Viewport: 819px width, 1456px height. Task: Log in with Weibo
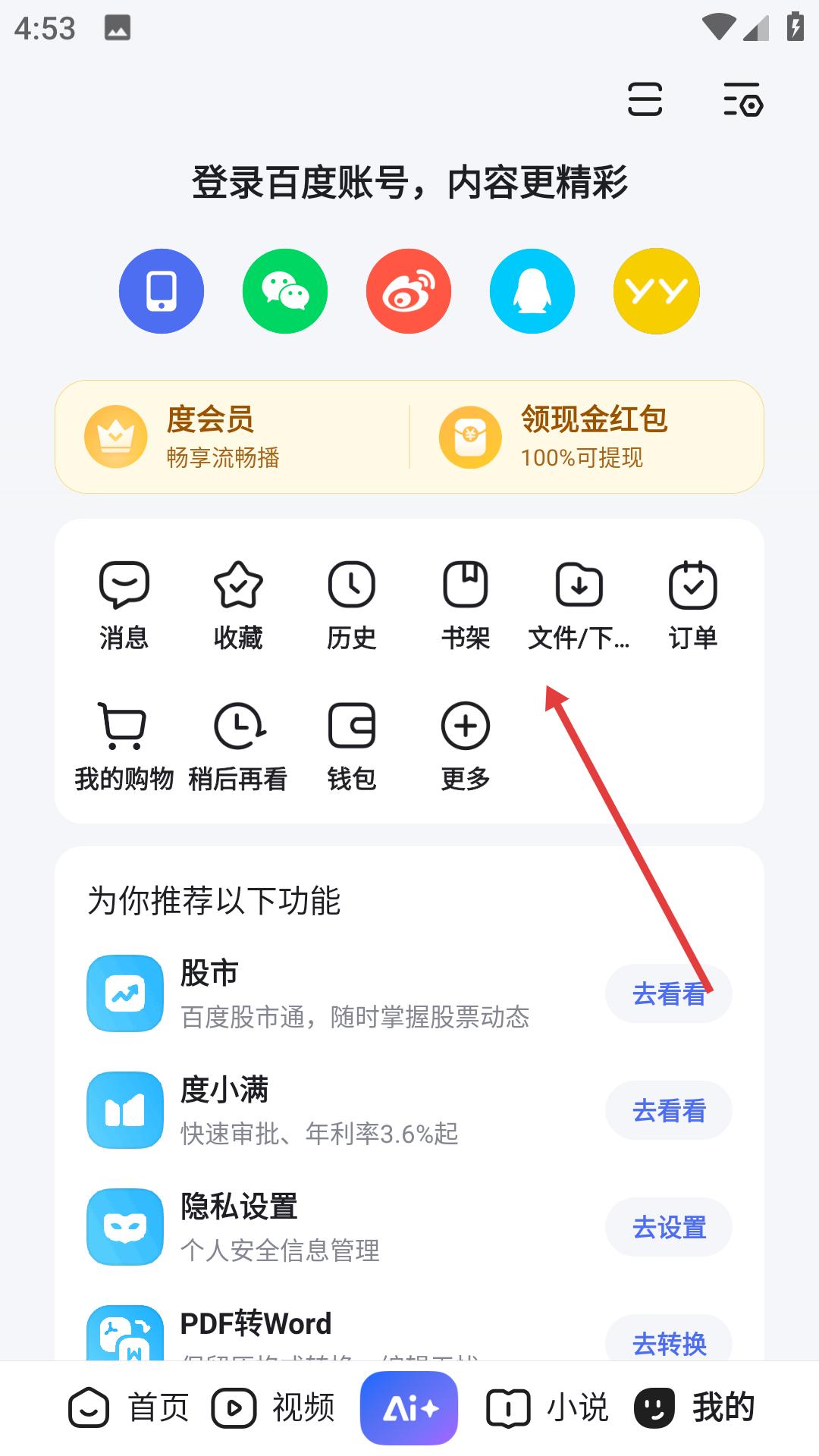click(409, 291)
